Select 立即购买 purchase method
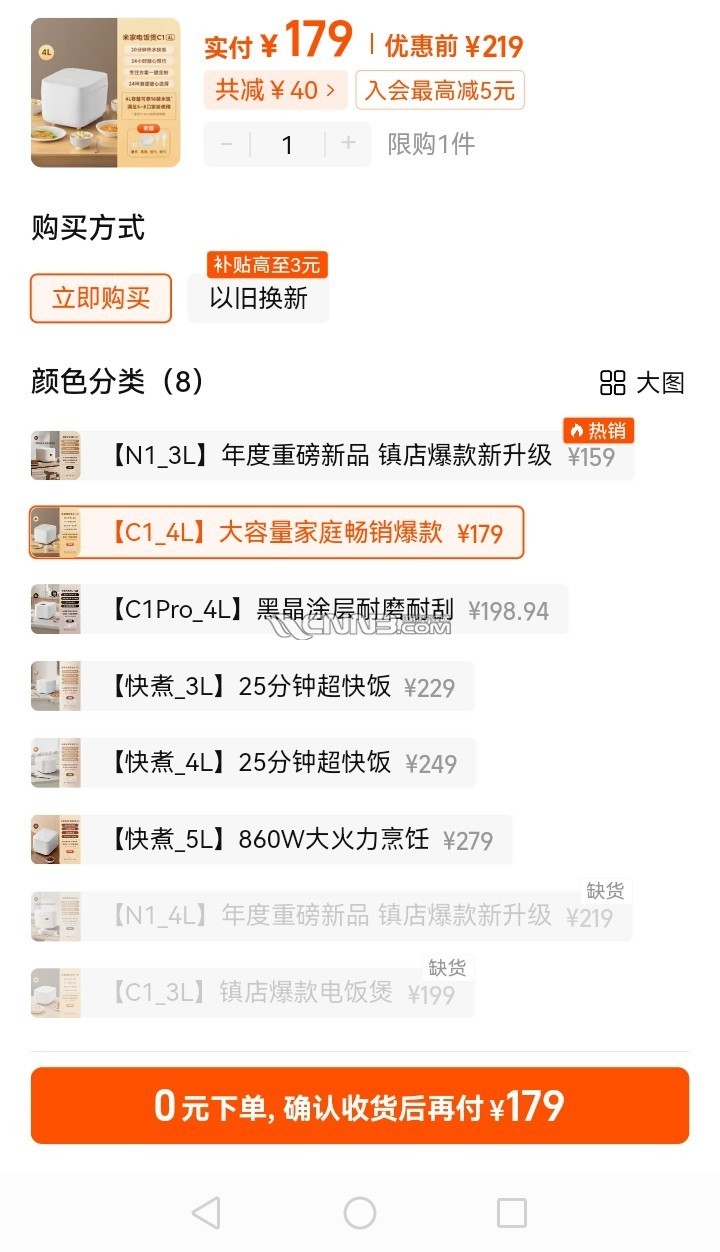This screenshot has width=720, height=1252. tap(101, 298)
